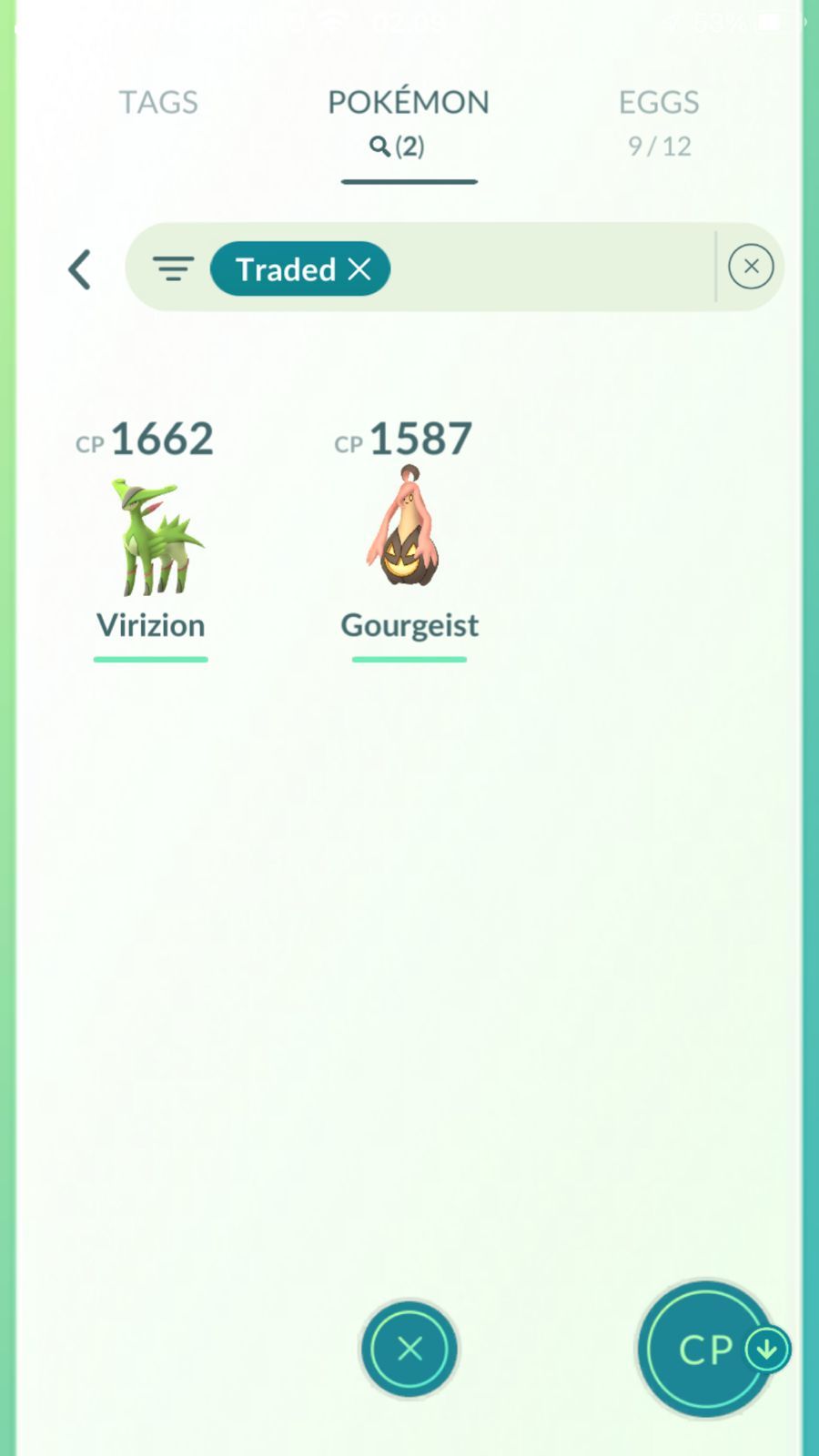Screen dimensions: 819x1456
Task: Select the Pokémon tab
Action: (x=409, y=121)
